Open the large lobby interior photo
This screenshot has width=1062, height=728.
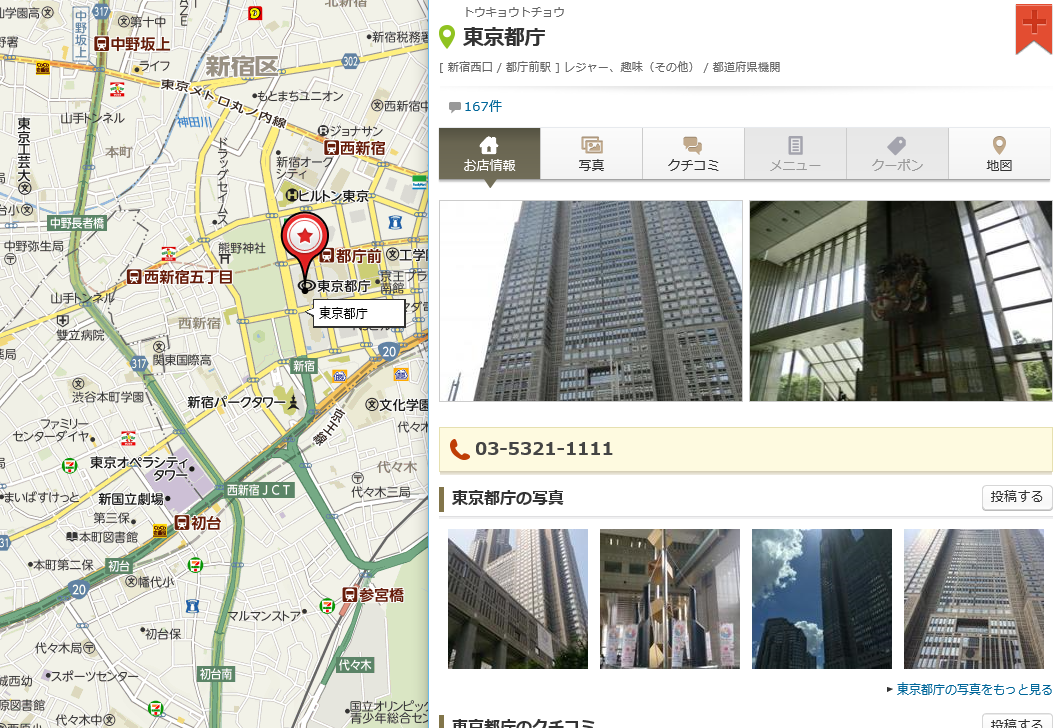point(900,300)
